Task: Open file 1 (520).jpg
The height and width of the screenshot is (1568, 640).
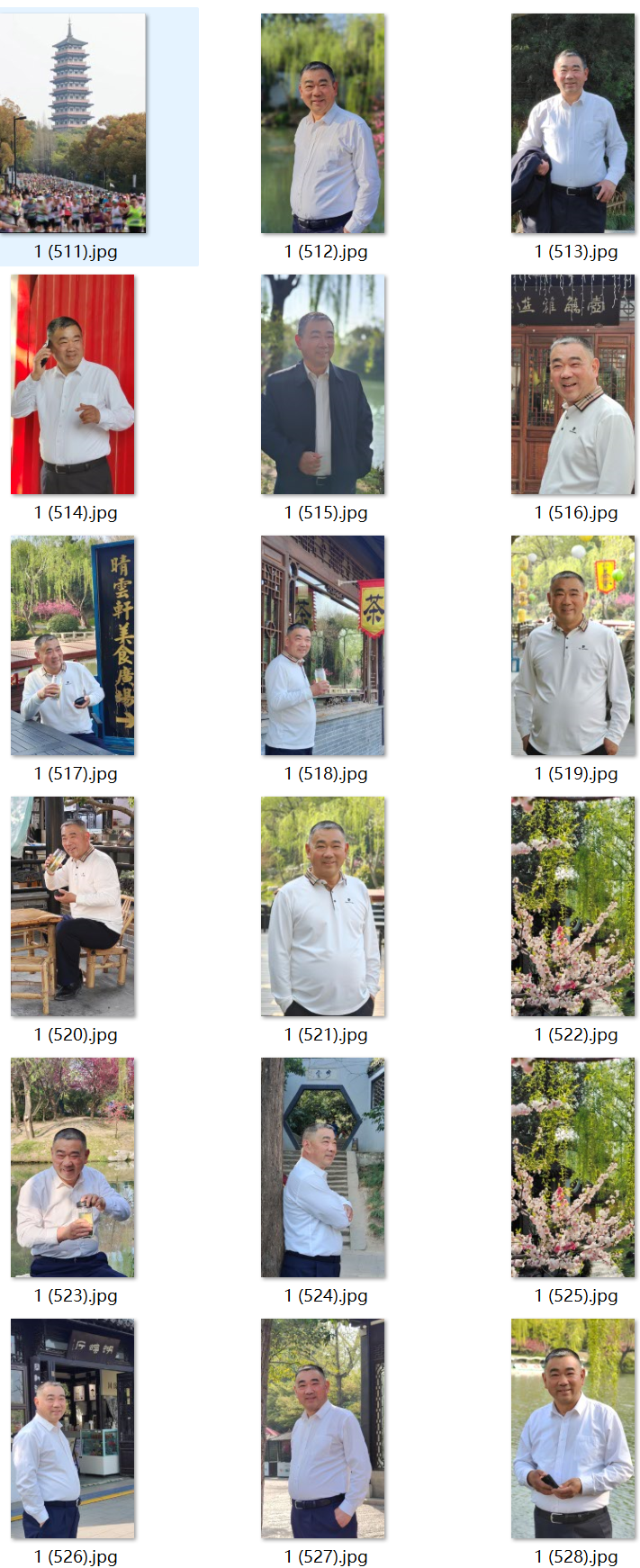Action: click(73, 906)
